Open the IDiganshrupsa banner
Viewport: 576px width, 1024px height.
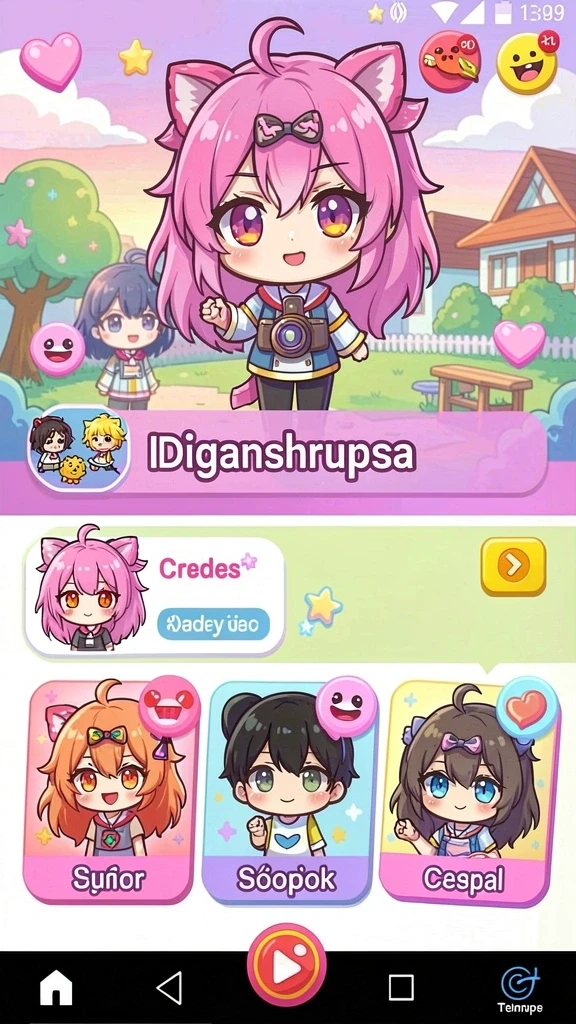click(287, 453)
